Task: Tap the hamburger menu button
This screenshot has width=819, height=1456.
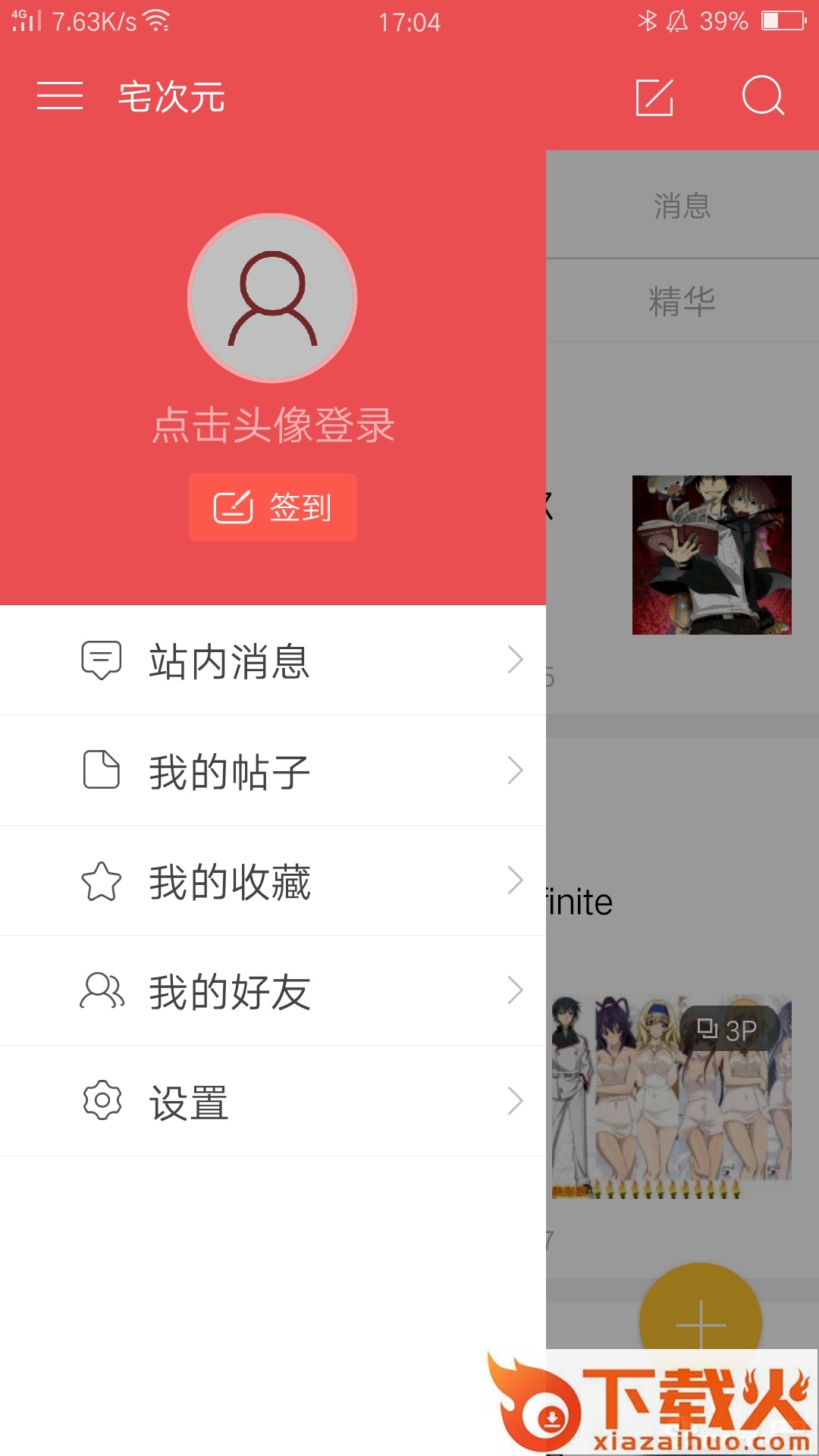Action: tap(60, 96)
